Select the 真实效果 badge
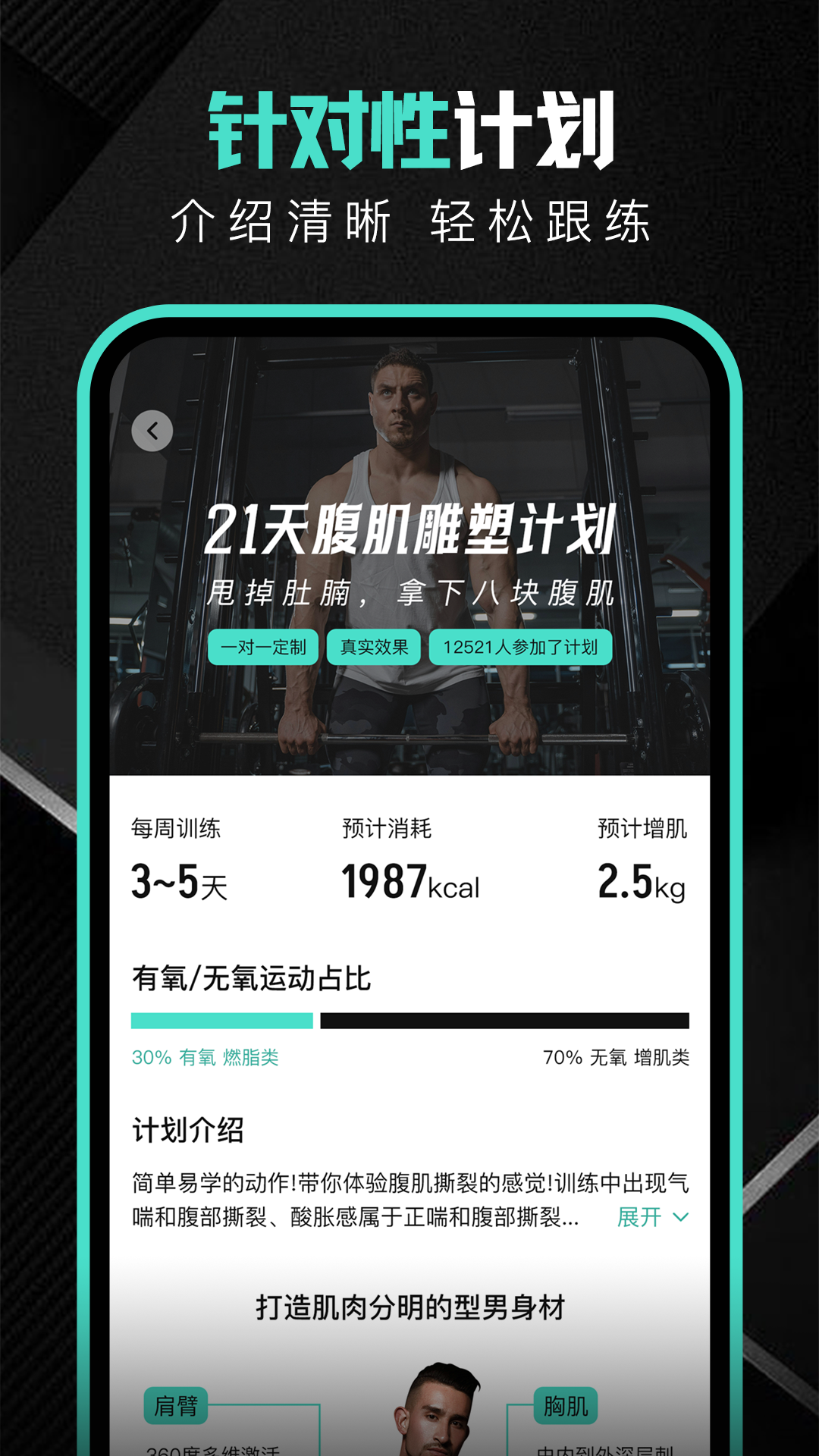This screenshot has height=1456, width=819. [x=375, y=648]
